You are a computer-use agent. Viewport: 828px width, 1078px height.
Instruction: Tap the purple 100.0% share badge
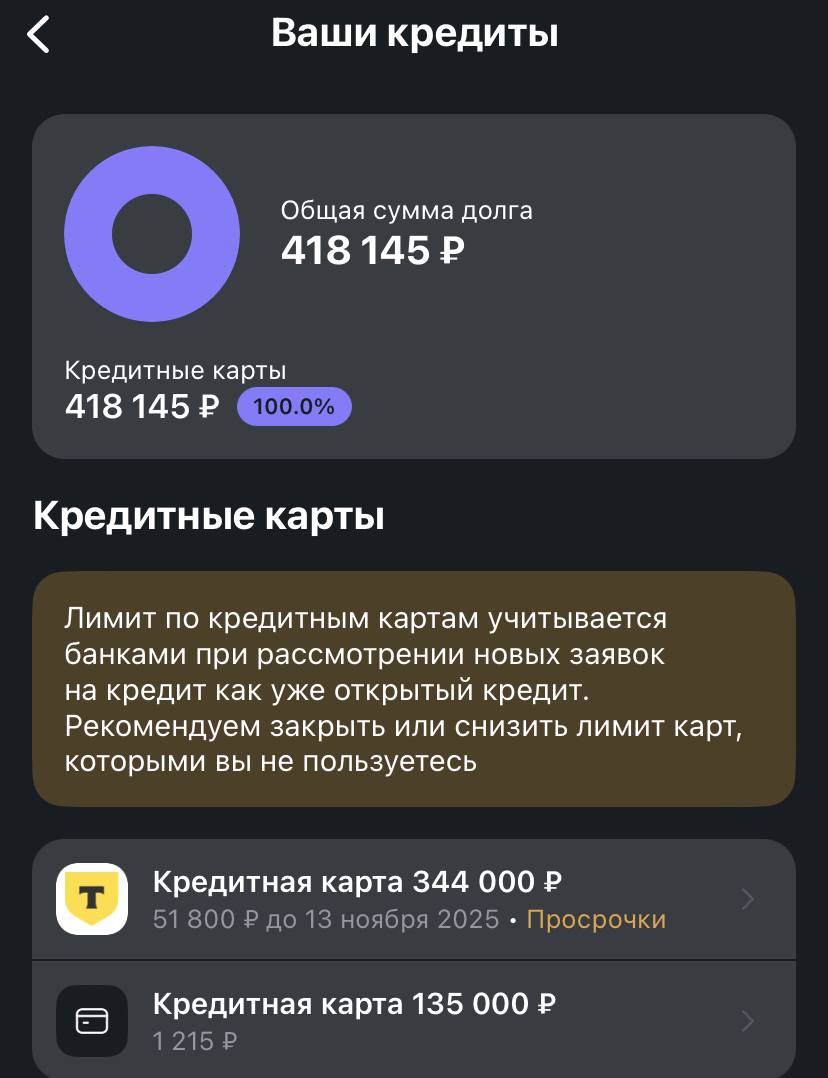(294, 406)
